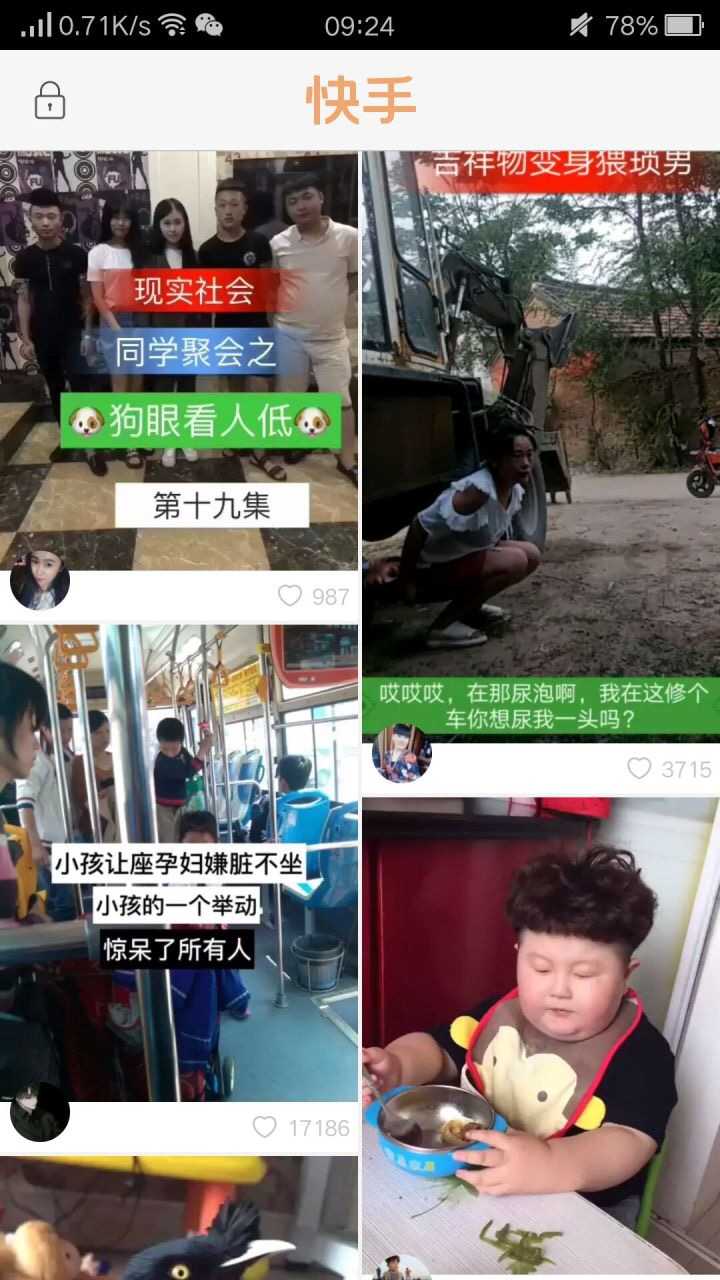Like the video with 17186 likes
The image size is (720, 1280).
(264, 1127)
